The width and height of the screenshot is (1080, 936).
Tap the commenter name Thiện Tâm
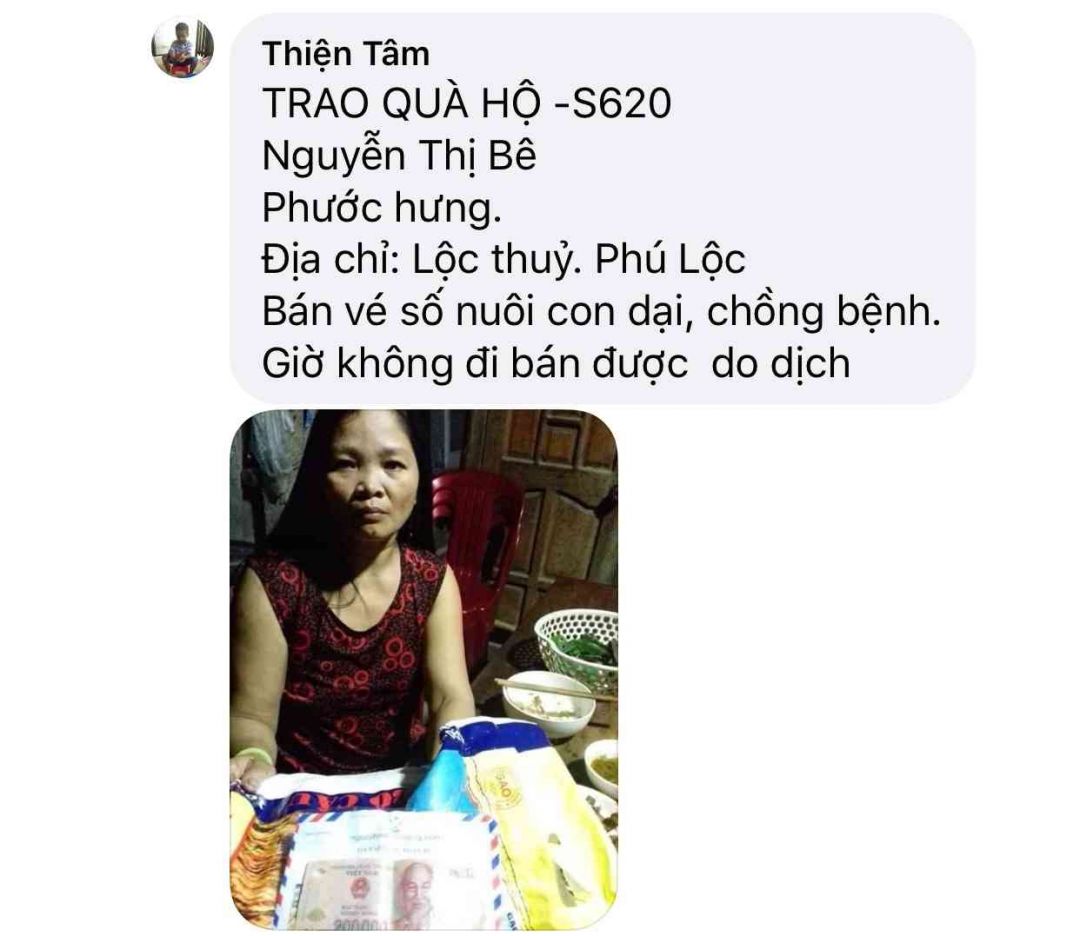point(345,53)
